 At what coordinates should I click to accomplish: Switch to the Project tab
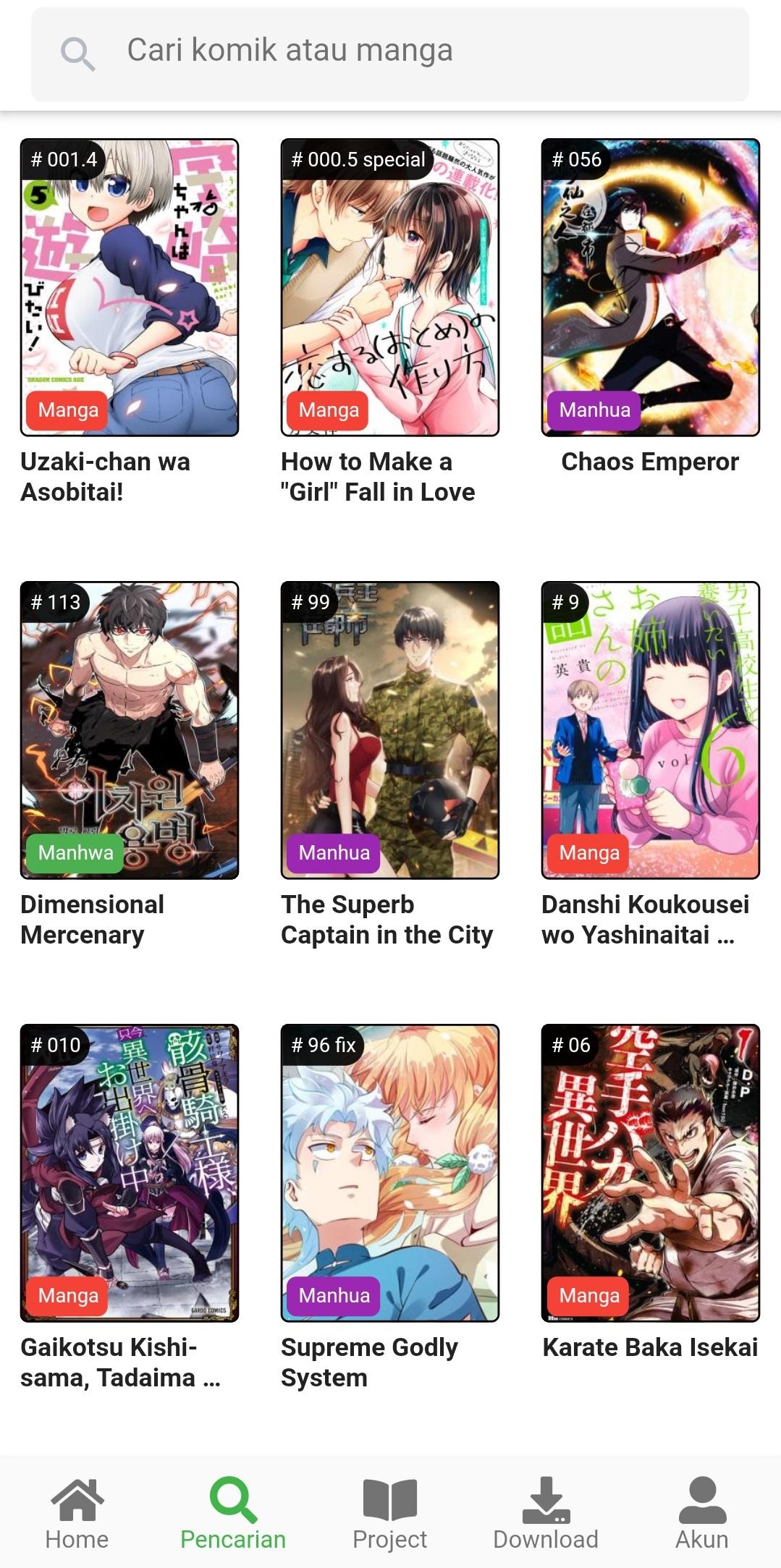[x=390, y=1513]
